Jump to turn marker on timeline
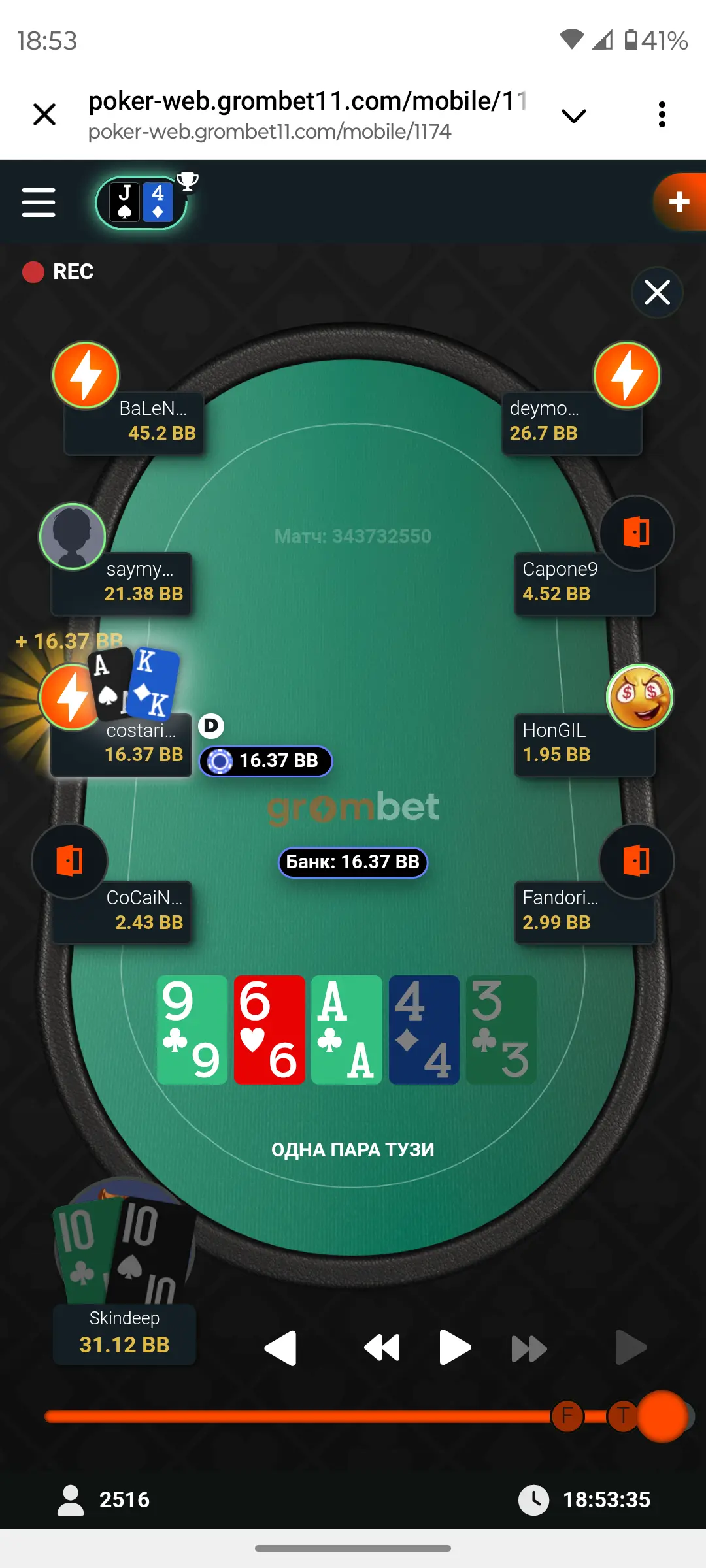The image size is (706, 1568). pos(623,1416)
